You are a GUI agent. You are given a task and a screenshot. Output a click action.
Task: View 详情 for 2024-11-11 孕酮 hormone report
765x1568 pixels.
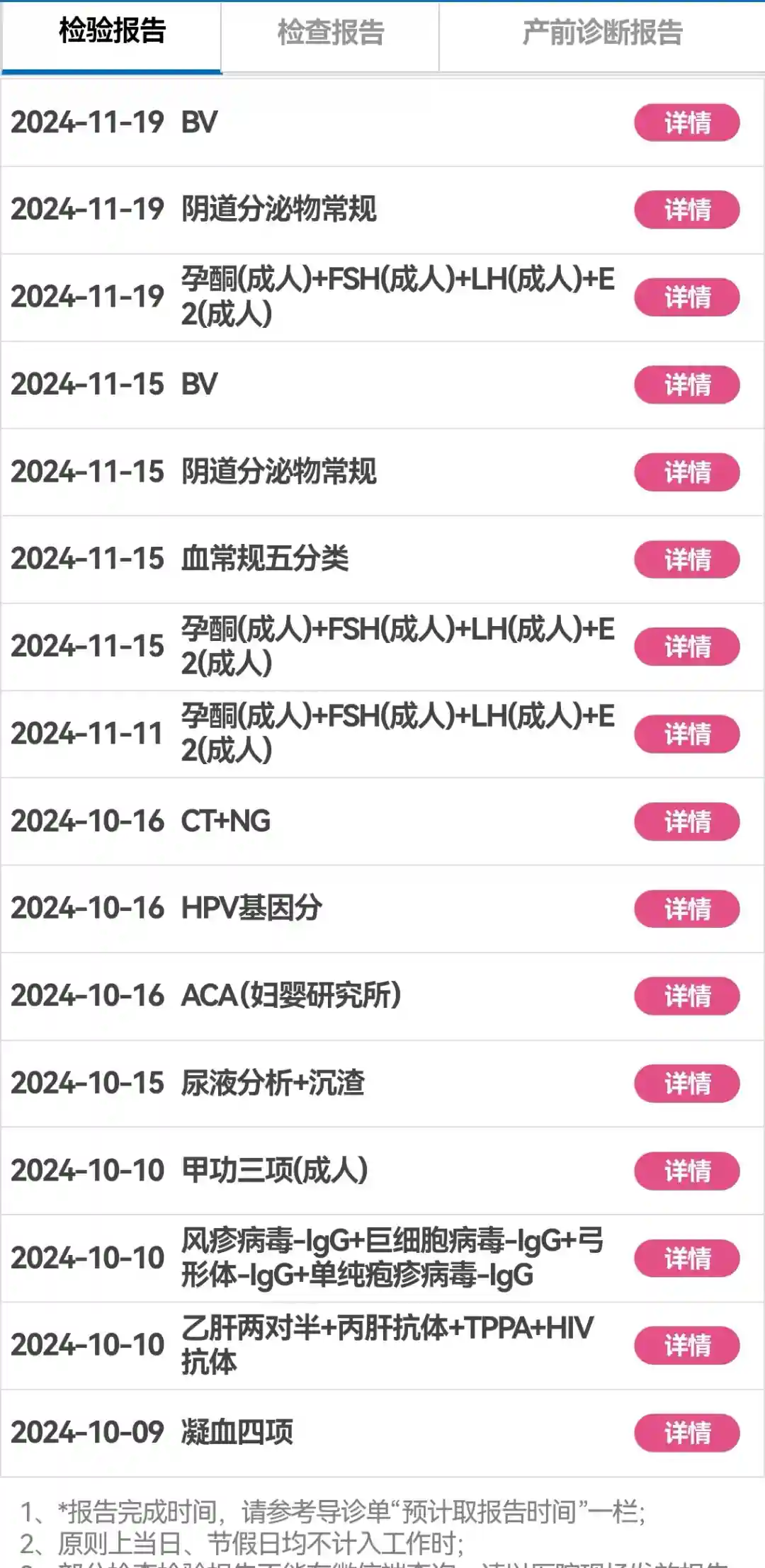[x=686, y=734]
